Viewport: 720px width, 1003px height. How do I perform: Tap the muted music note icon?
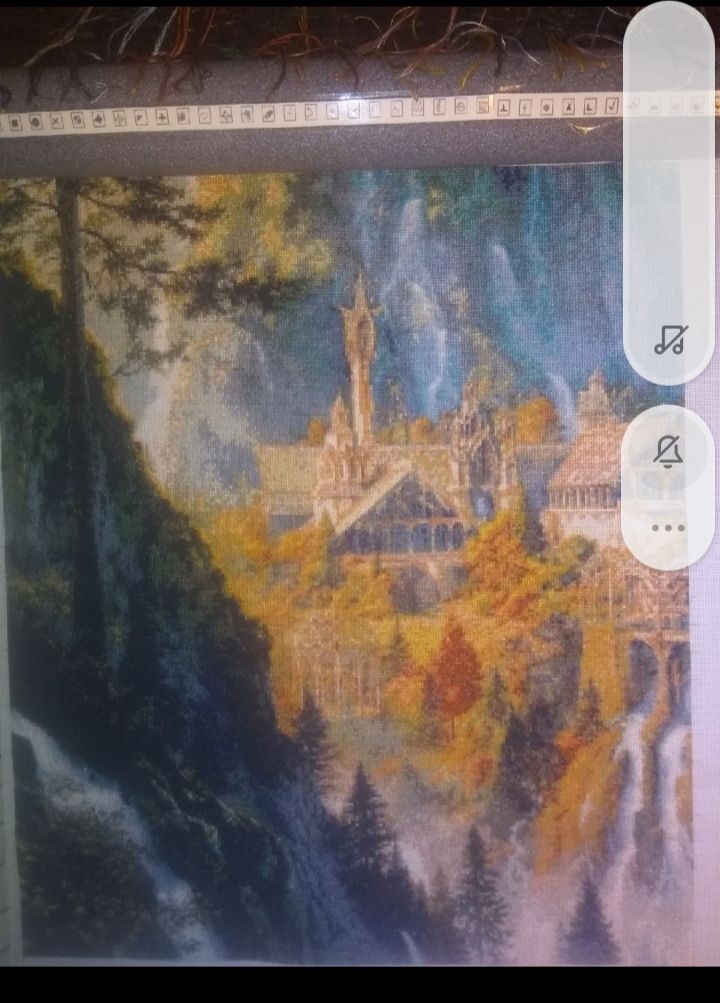pyautogui.click(x=669, y=340)
